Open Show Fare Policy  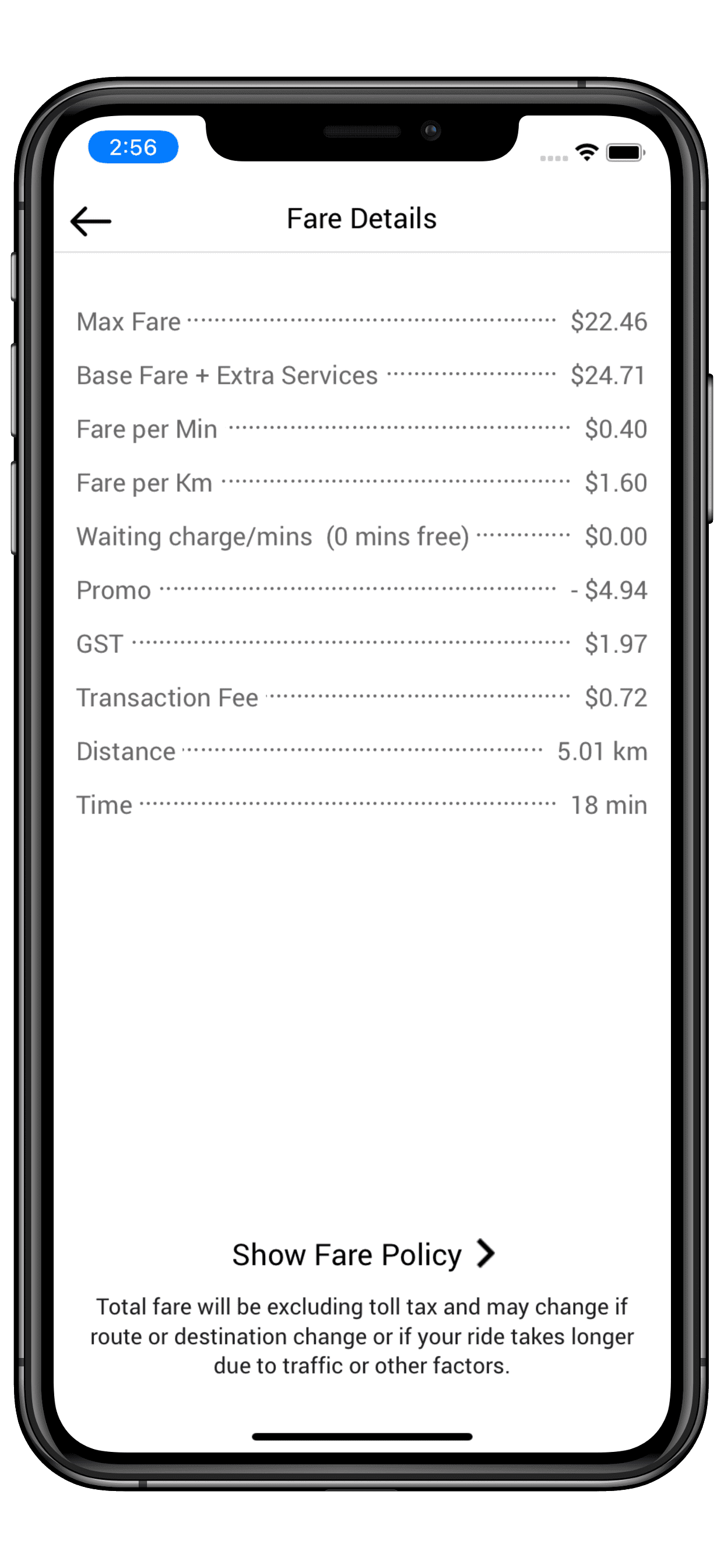[x=363, y=1255]
